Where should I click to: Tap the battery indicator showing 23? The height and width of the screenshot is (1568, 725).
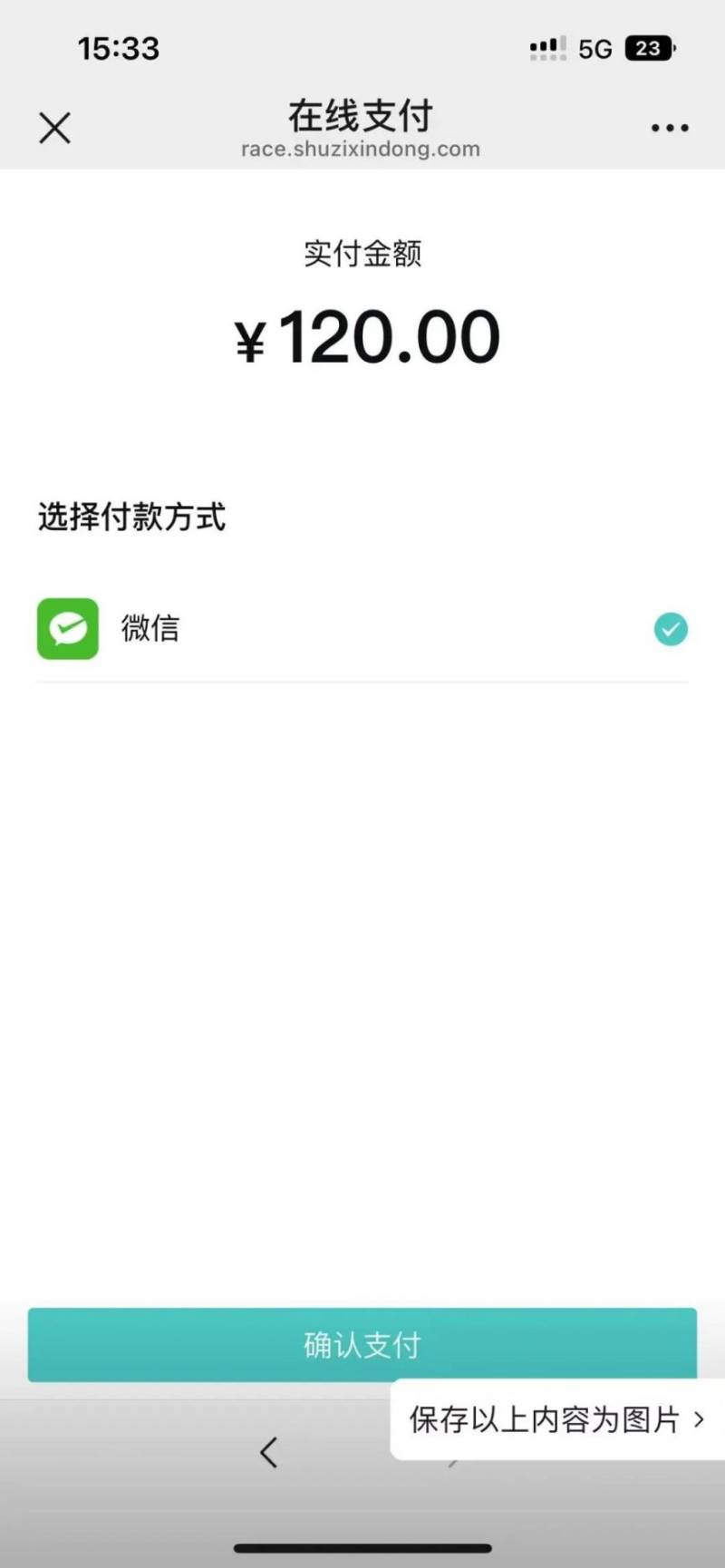649,48
